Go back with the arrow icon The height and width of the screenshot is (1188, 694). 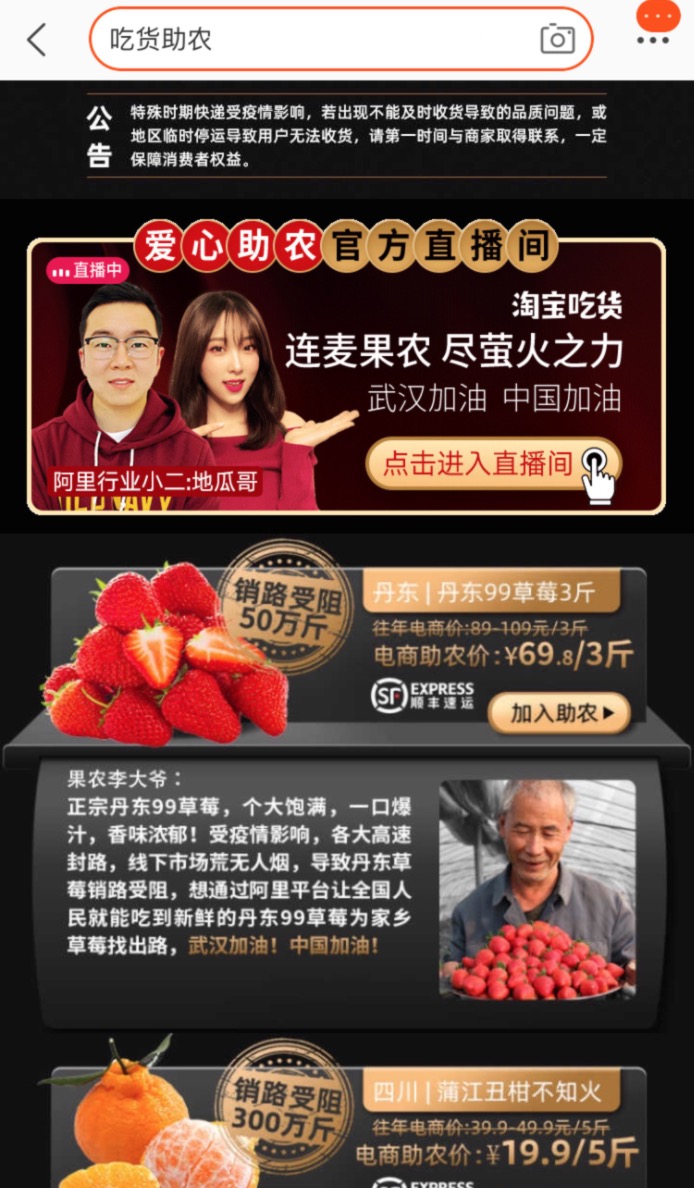coord(37,40)
